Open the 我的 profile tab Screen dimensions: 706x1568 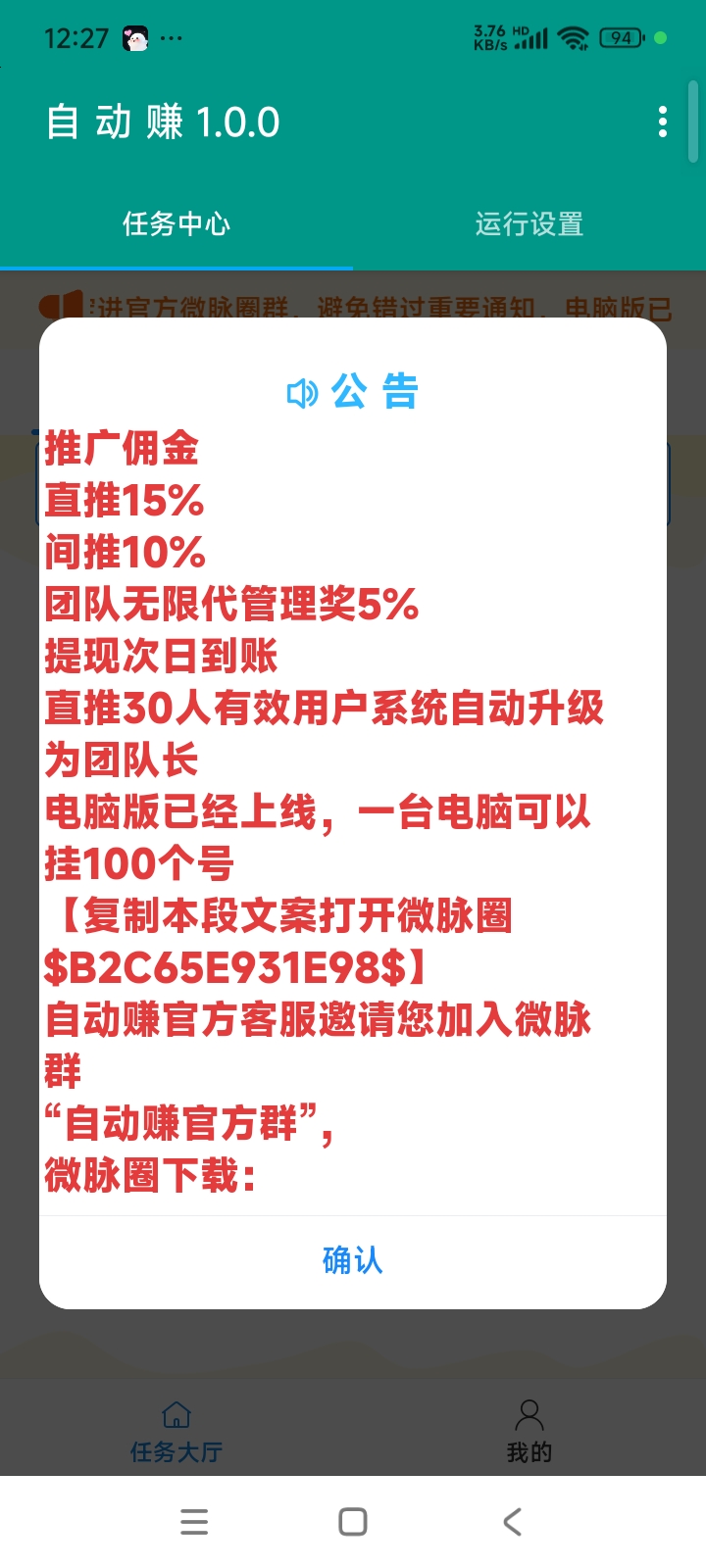click(529, 1432)
